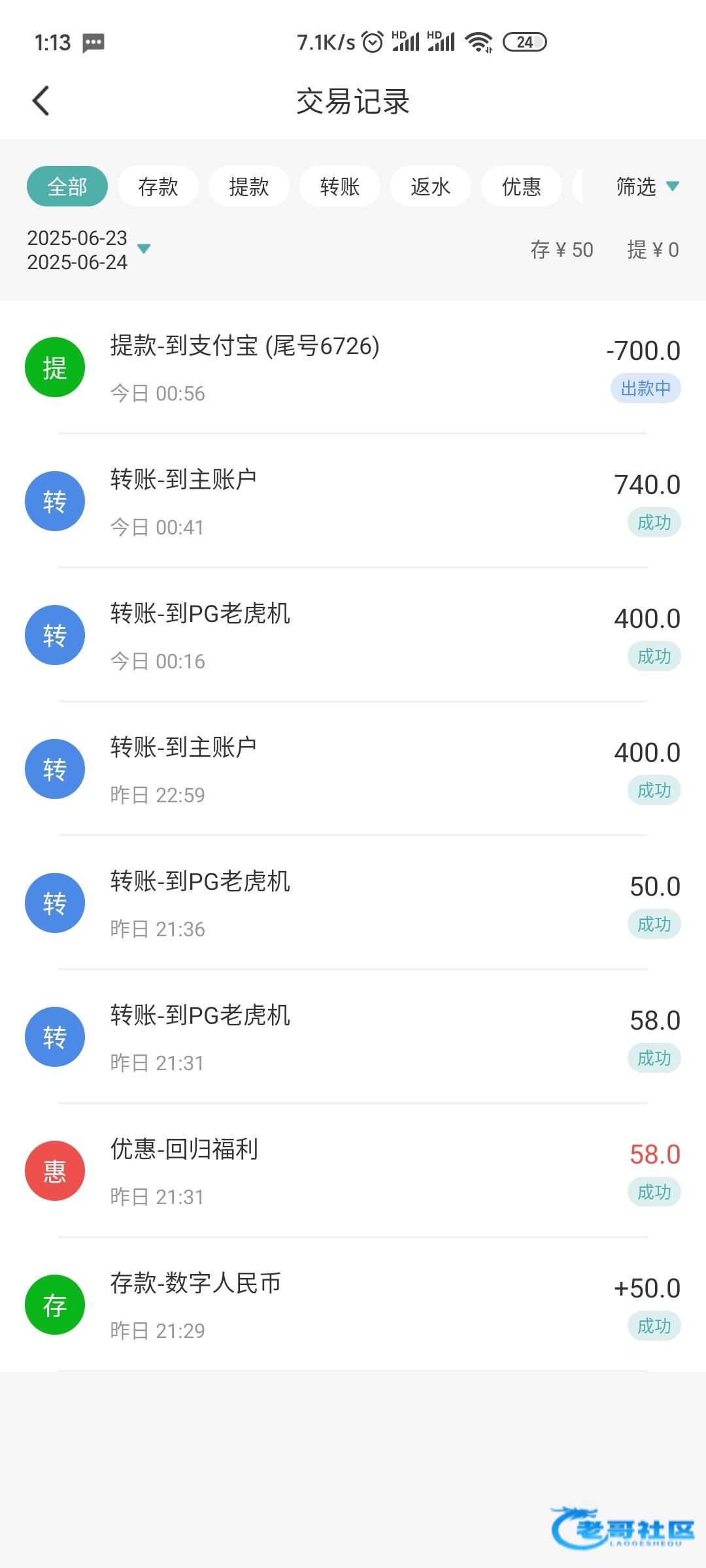
Task: Open the 昨日 22:59 transfer to 主账户
Action: click(x=353, y=769)
